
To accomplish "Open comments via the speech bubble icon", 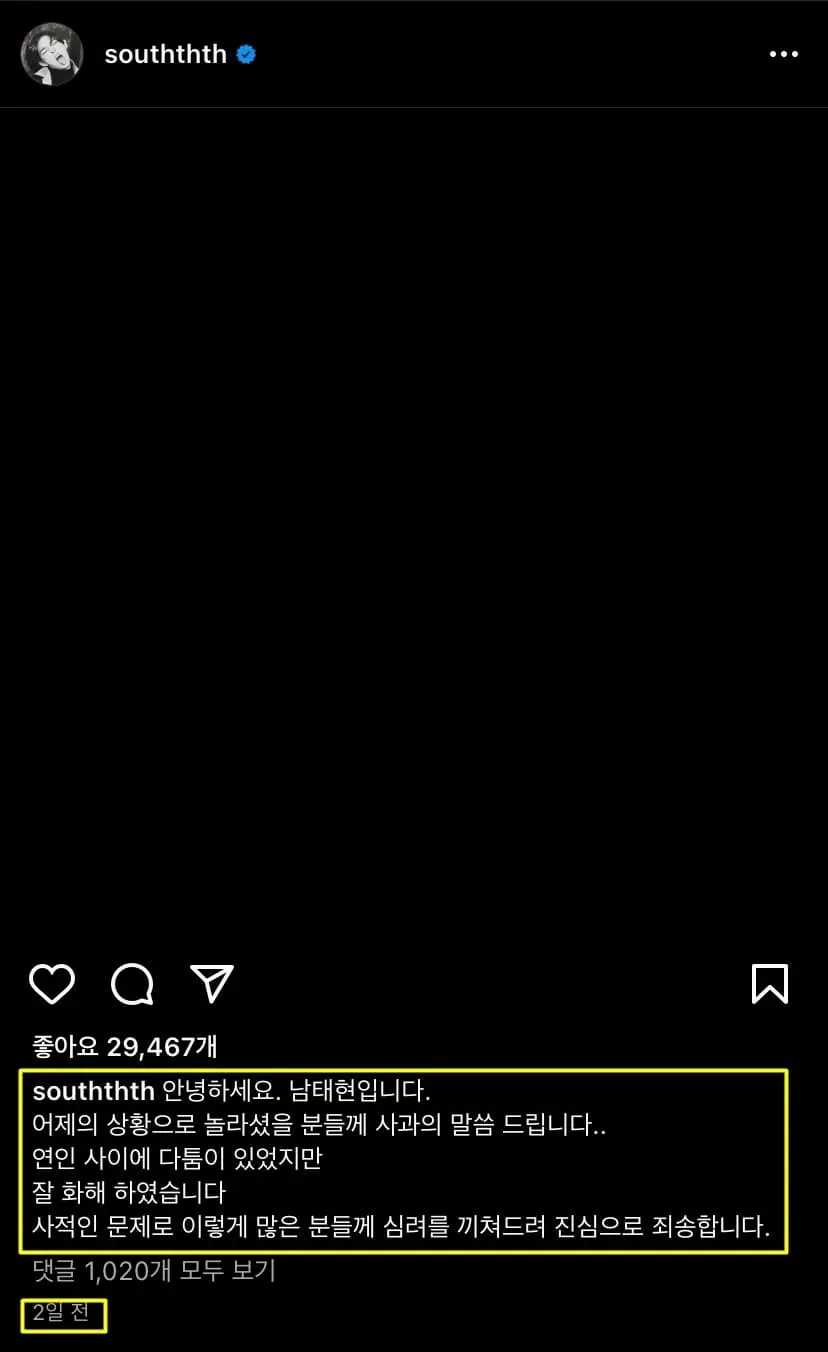I will click(x=132, y=985).
